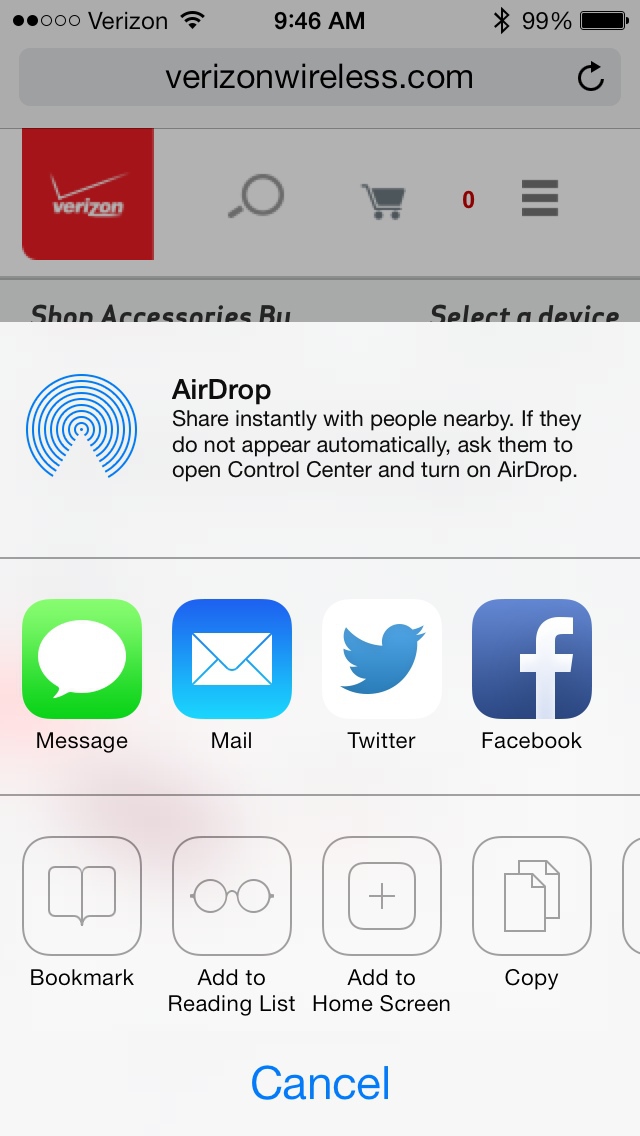
Task: Select Add to Home Screen
Action: point(382,896)
